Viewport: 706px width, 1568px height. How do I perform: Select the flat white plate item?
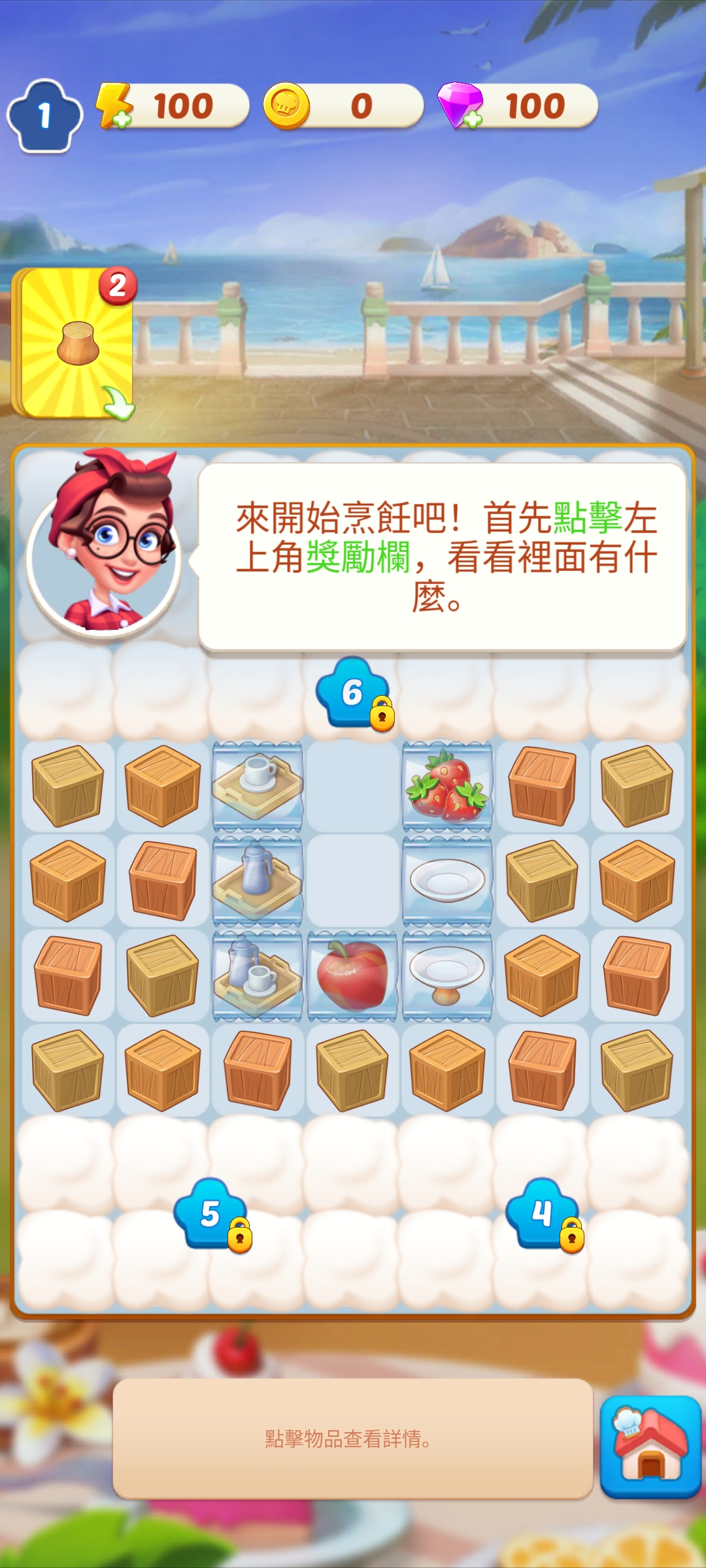point(447,881)
